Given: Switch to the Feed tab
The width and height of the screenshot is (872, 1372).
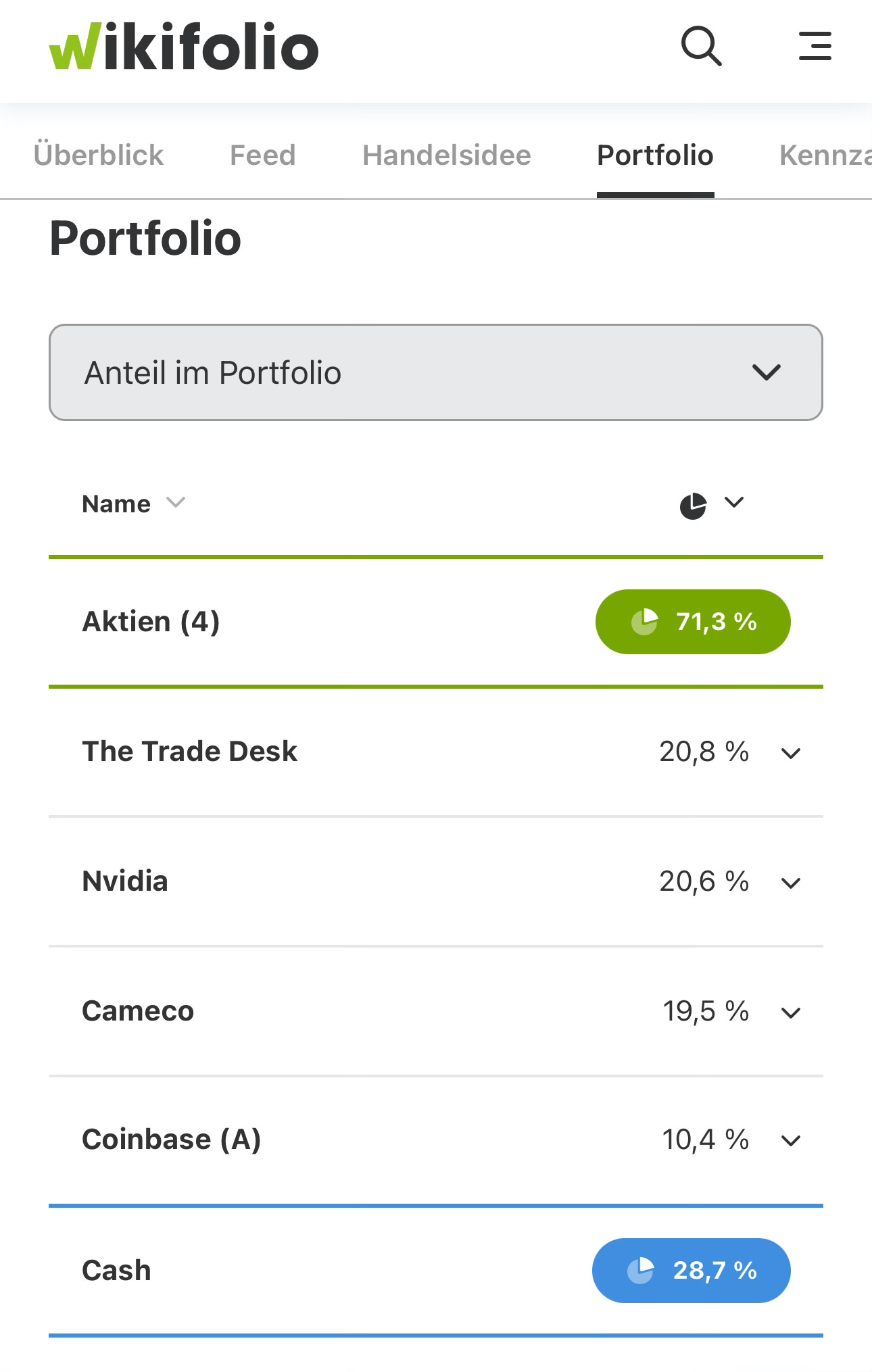Looking at the screenshot, I should coord(263,155).
